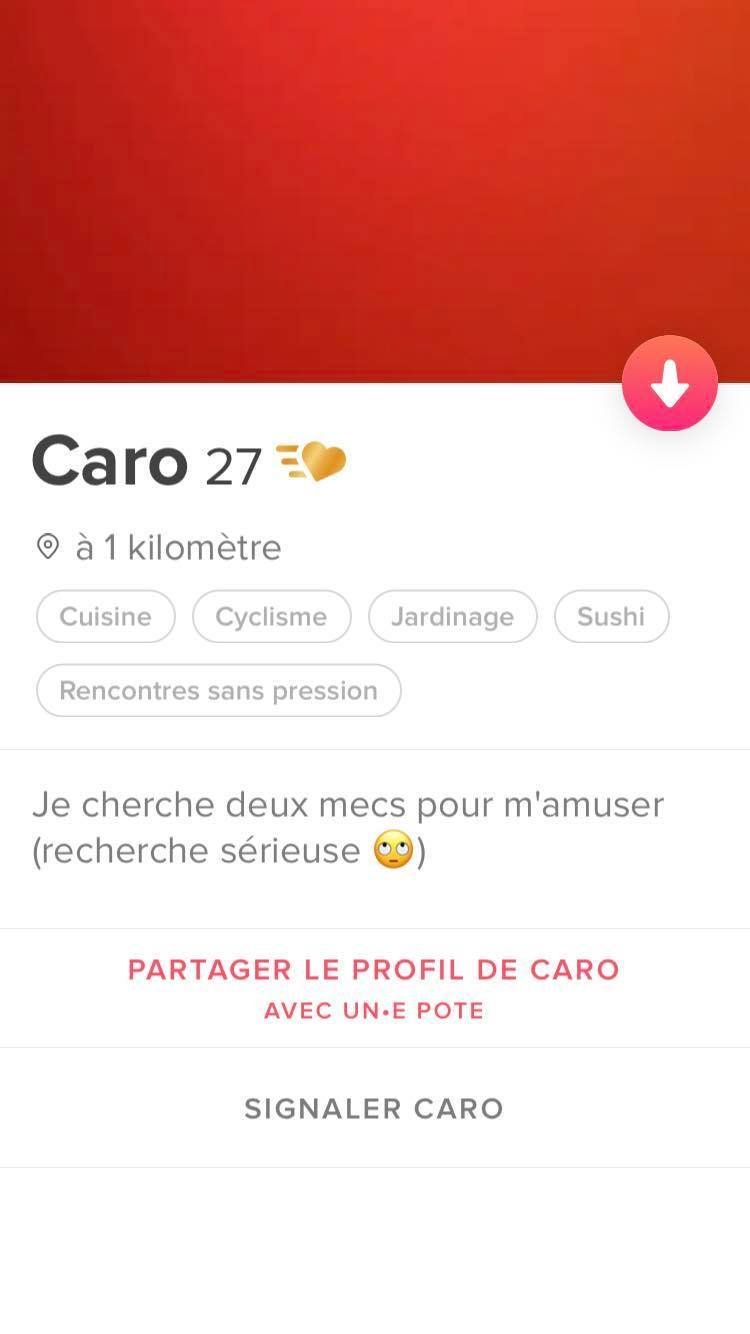Select the Sushi interest chip
The width and height of the screenshot is (750, 1334).
611,616
